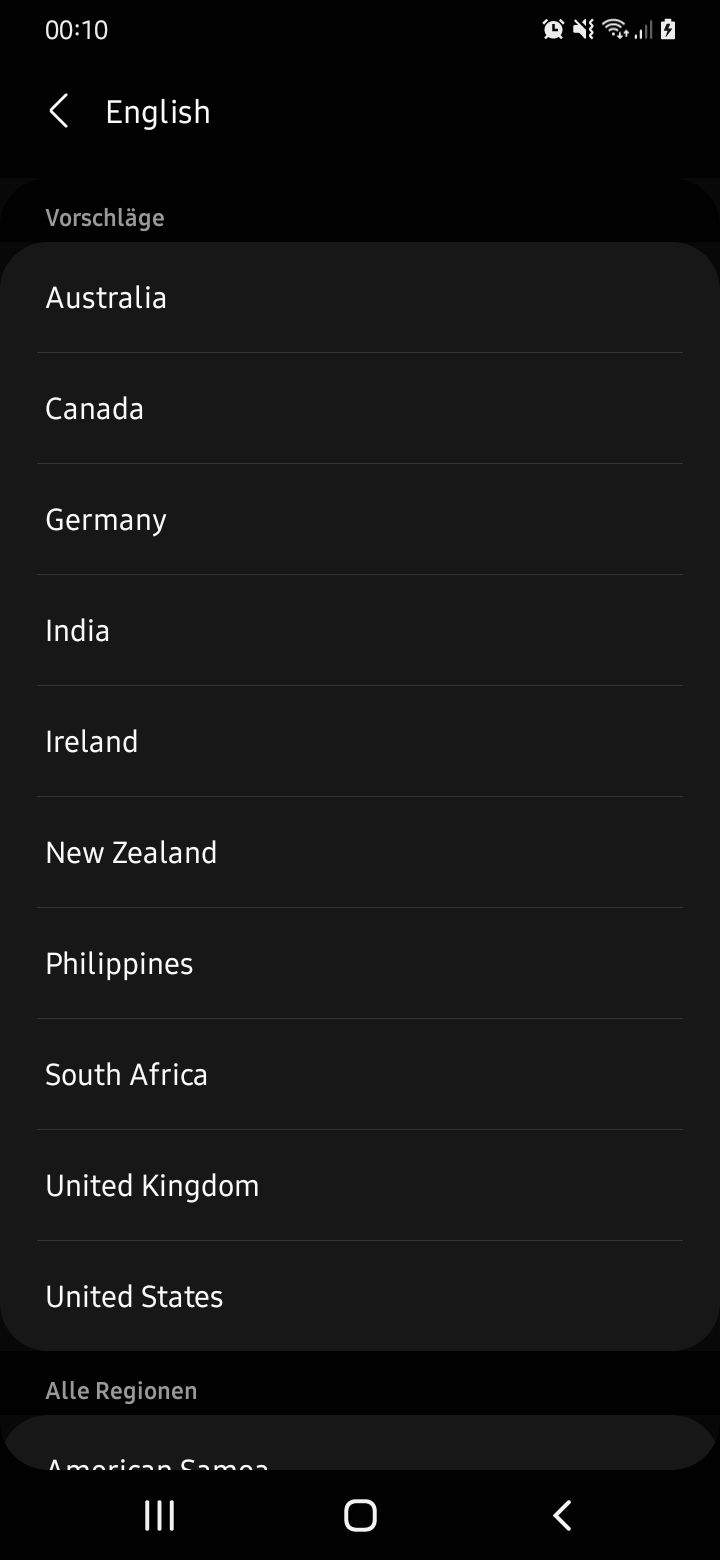Go back from the English region list

59,111
